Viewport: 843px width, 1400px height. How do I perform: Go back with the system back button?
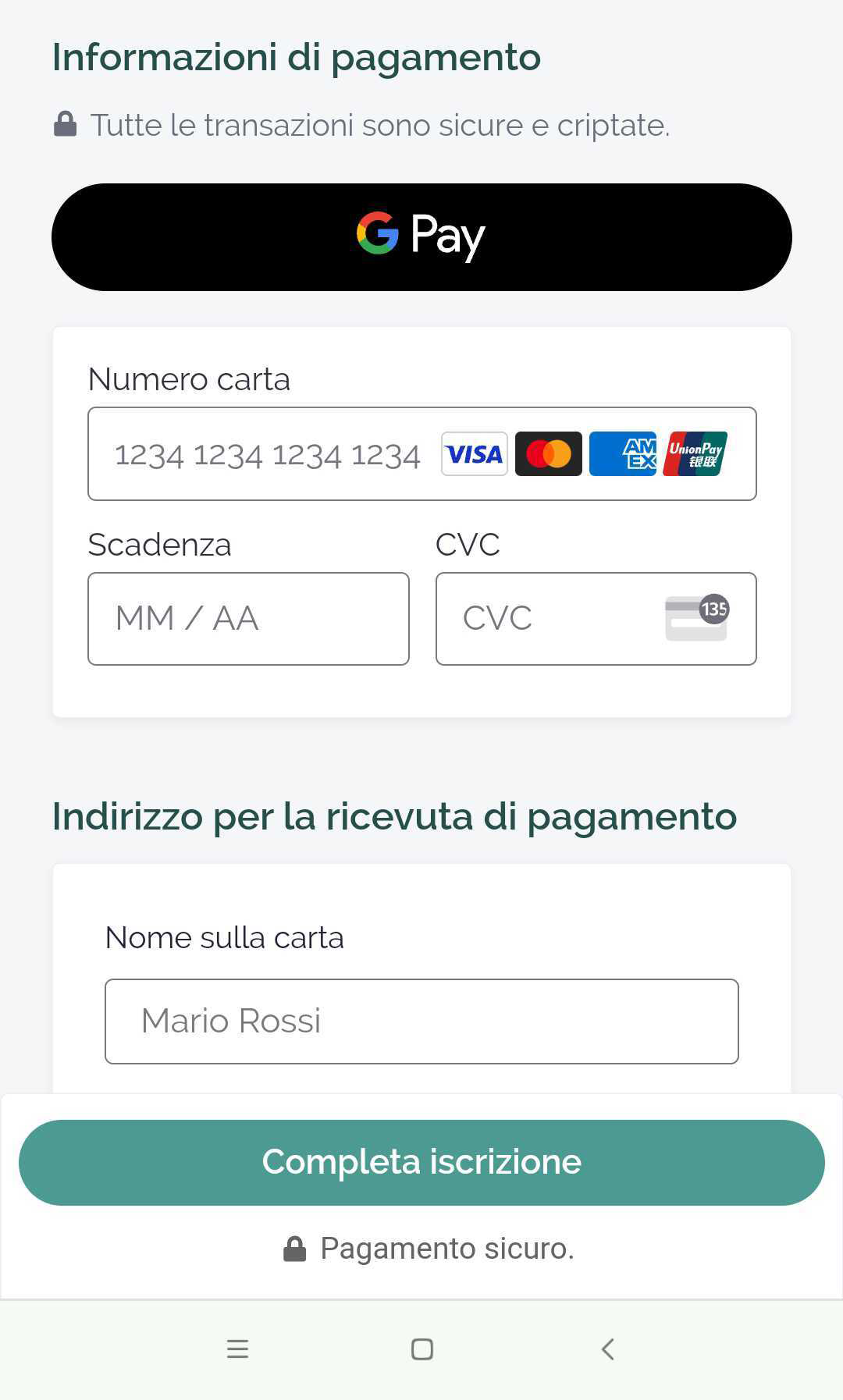coord(608,1348)
